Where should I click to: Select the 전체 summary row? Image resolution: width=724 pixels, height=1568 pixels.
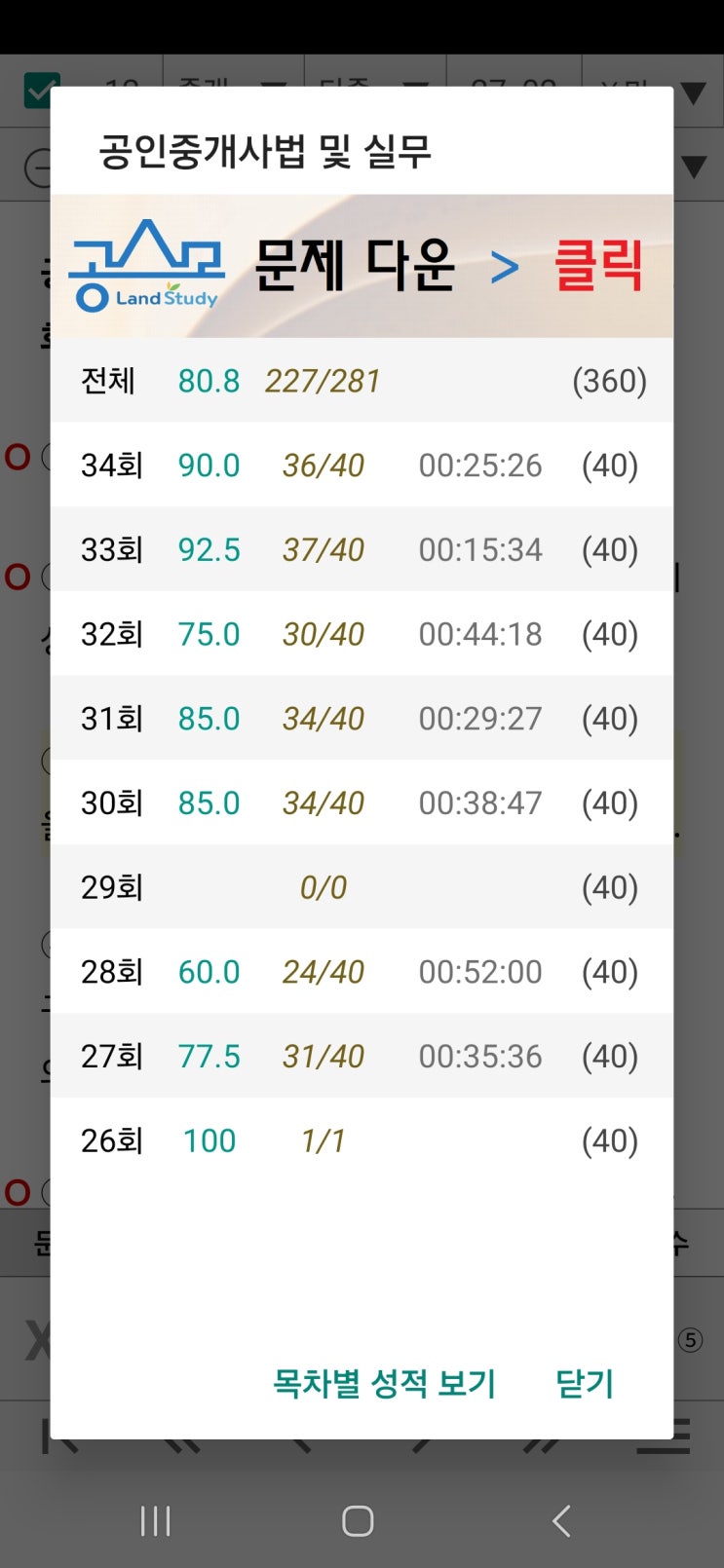click(362, 381)
